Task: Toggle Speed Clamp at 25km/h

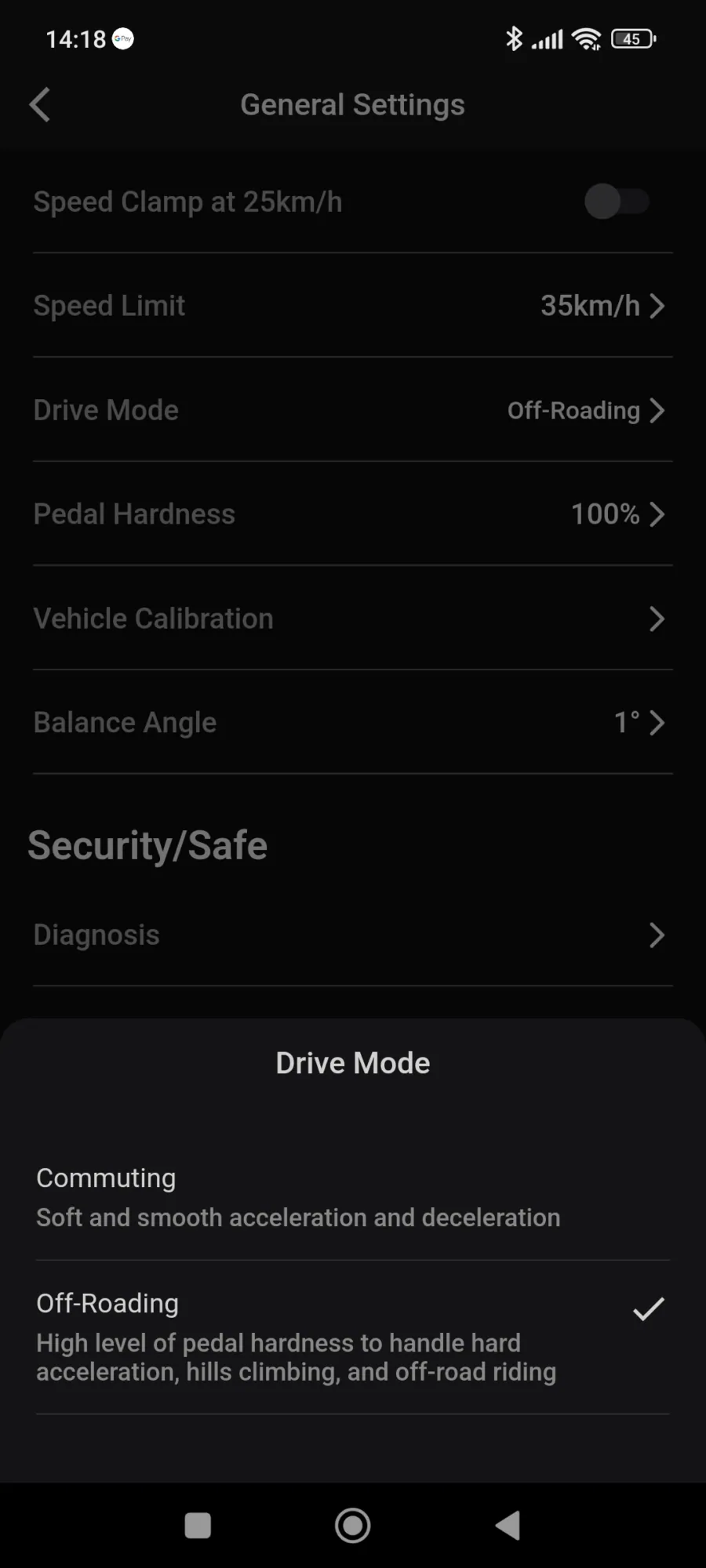Action: [x=617, y=202]
